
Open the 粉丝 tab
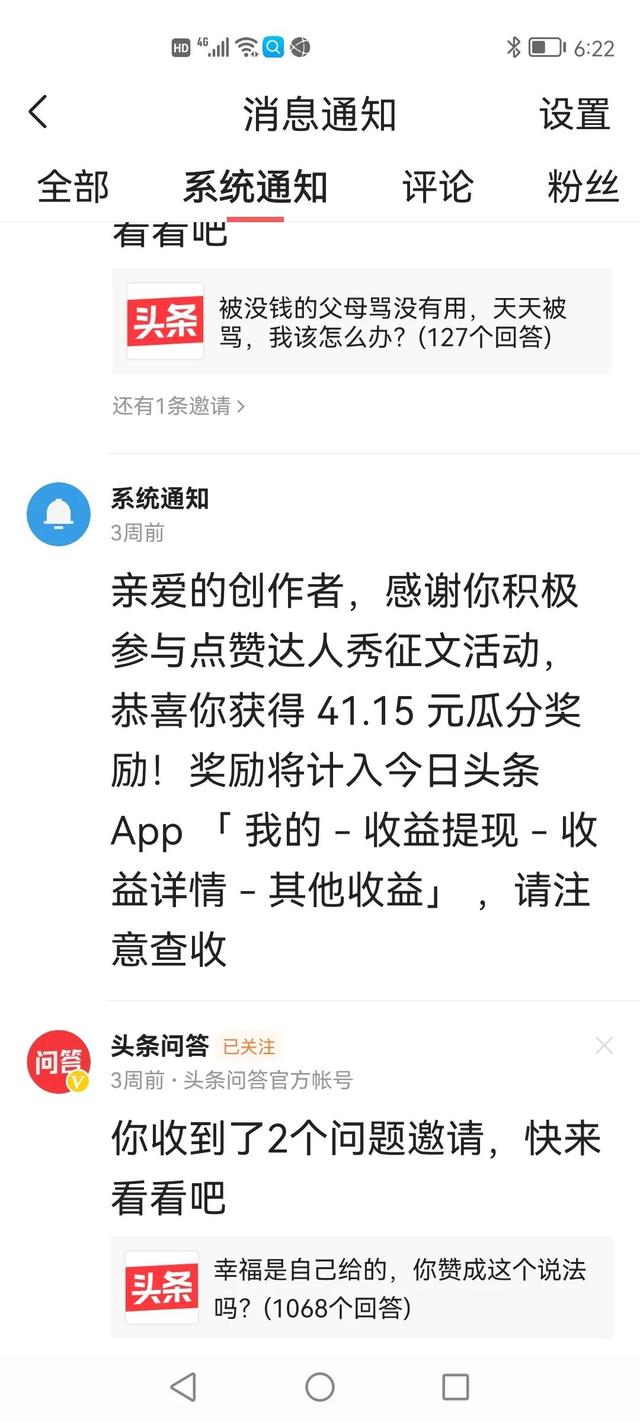583,187
